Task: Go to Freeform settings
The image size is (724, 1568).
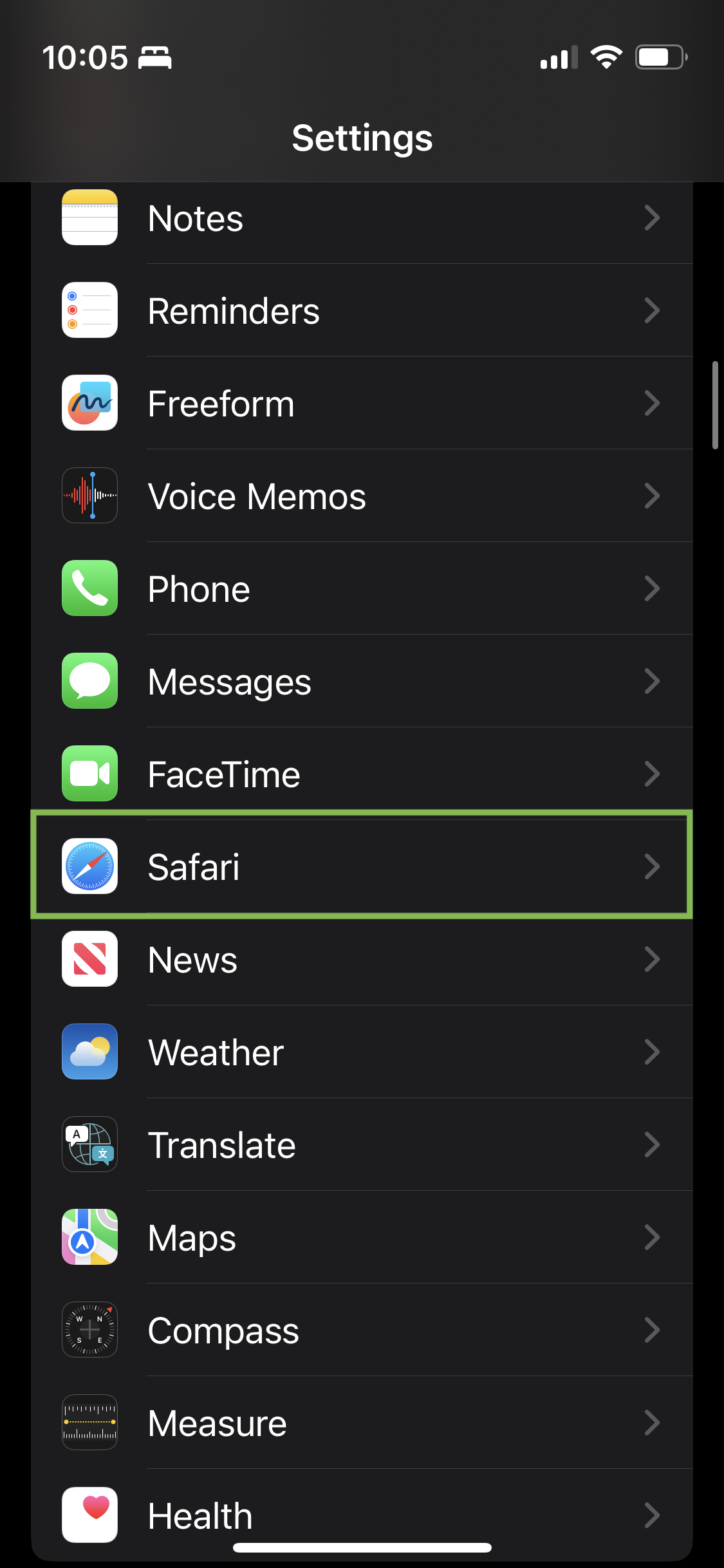Action: [360, 404]
